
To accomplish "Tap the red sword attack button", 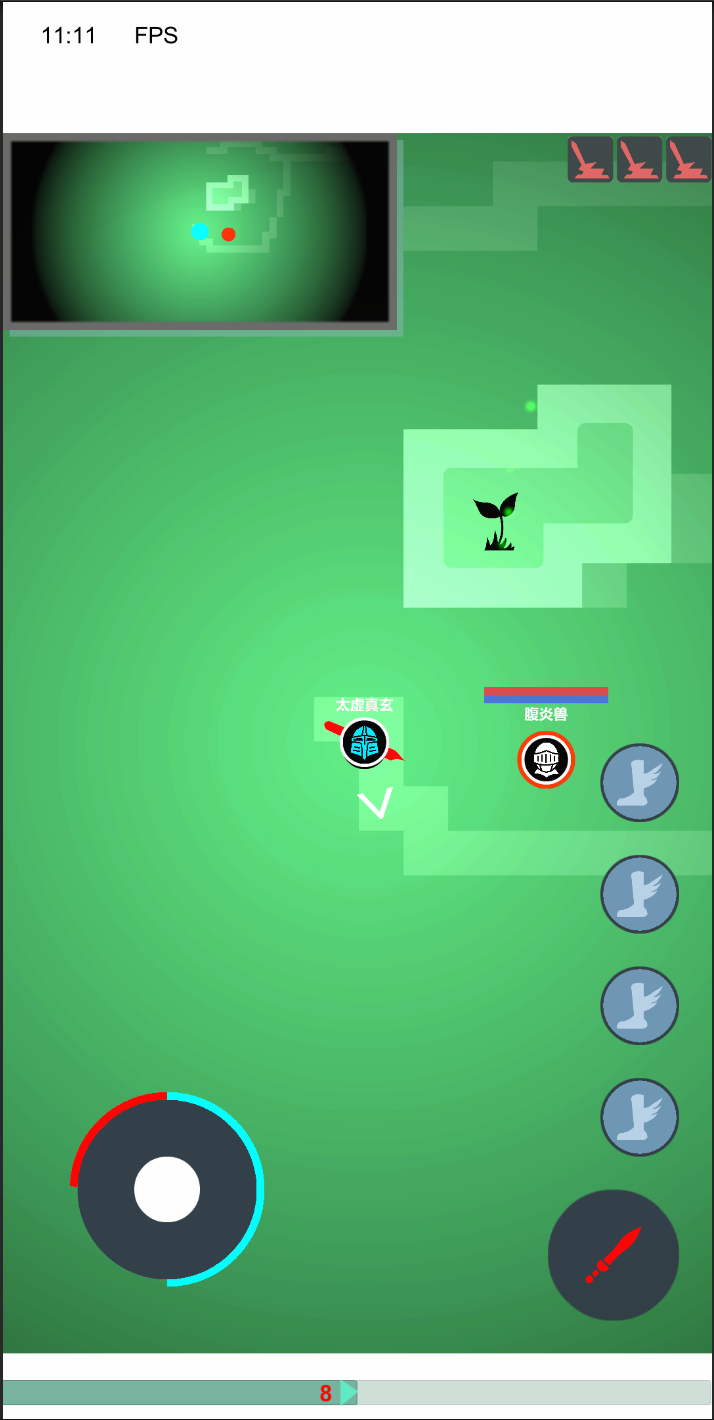I will click(x=613, y=1254).
